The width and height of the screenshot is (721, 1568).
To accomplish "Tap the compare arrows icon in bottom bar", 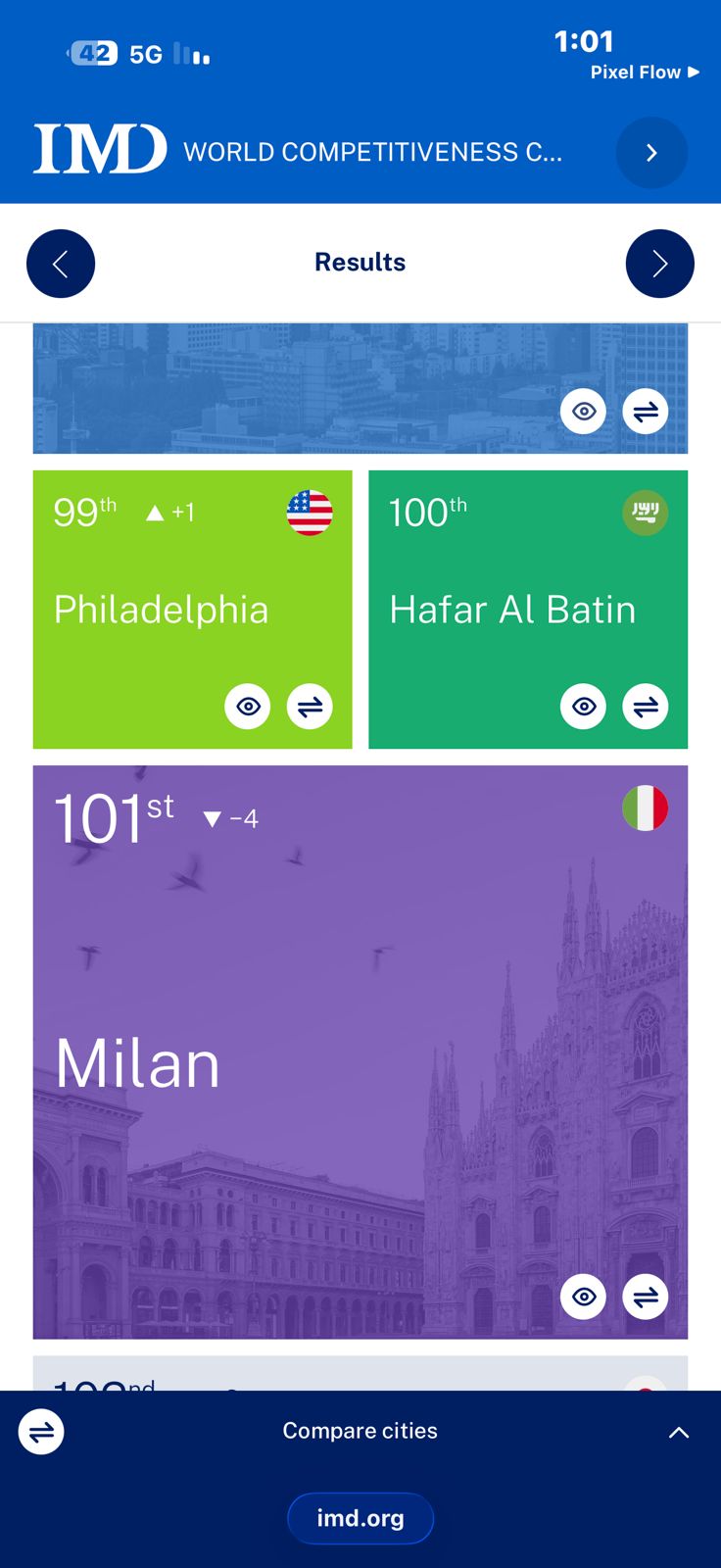I will (41, 1433).
